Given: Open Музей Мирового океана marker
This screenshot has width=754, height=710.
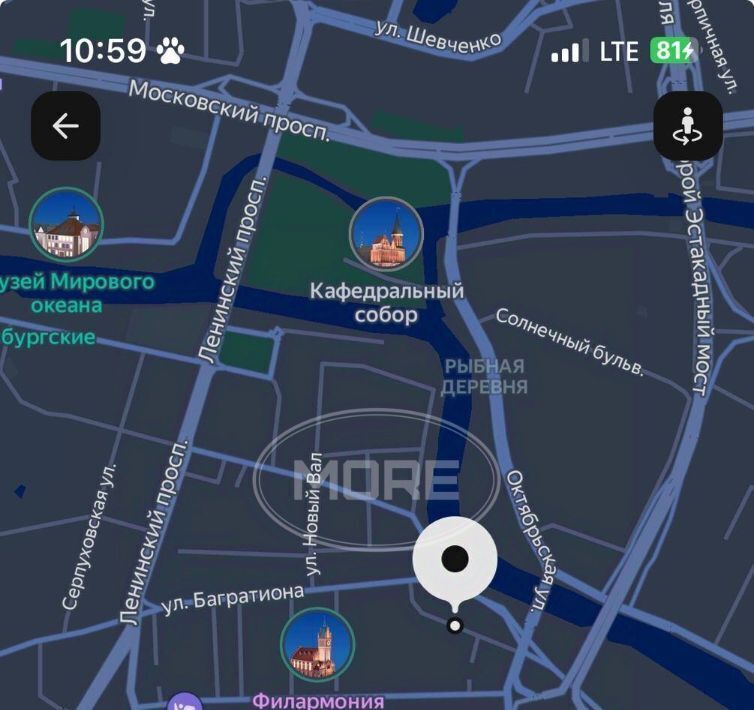Looking at the screenshot, I should [x=66, y=225].
